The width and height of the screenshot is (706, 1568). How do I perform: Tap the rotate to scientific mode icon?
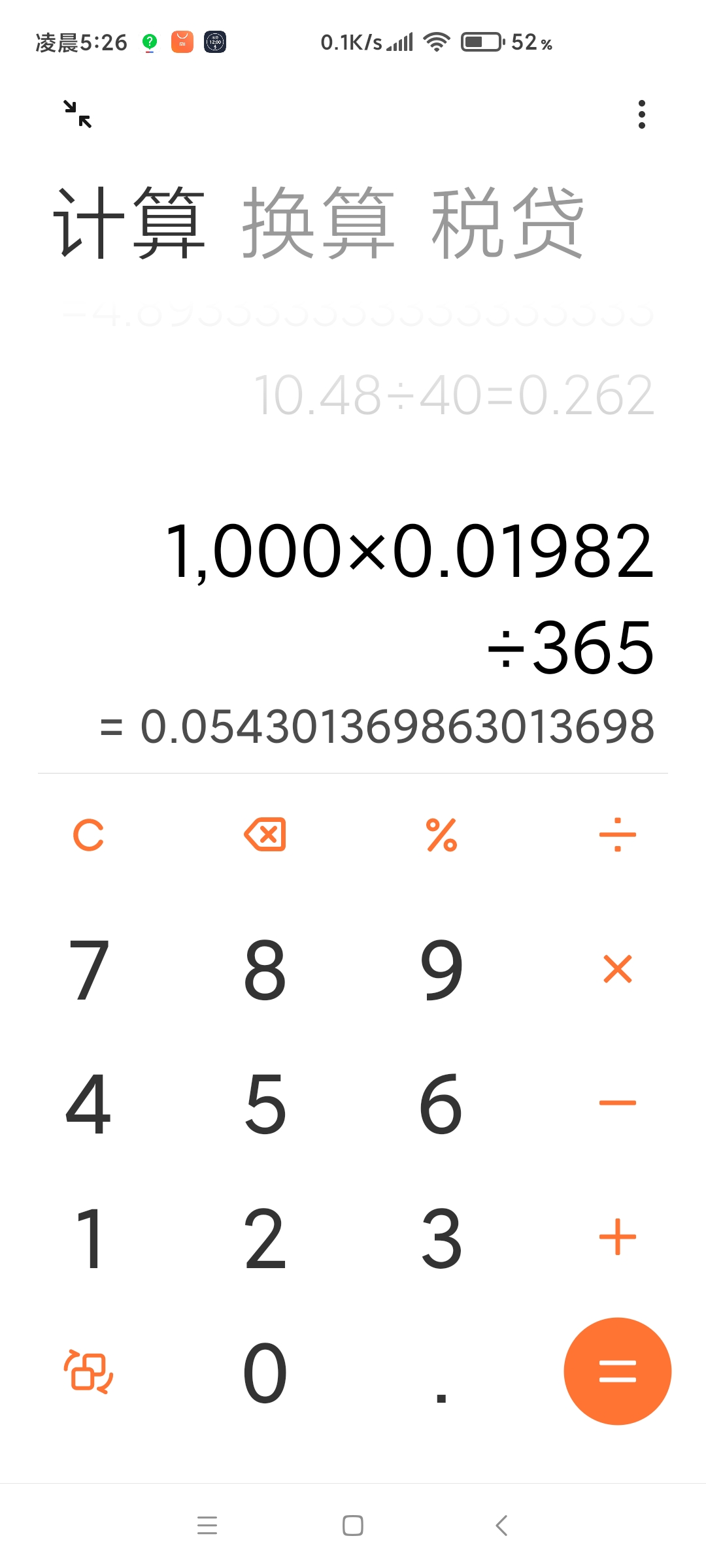(88, 1372)
